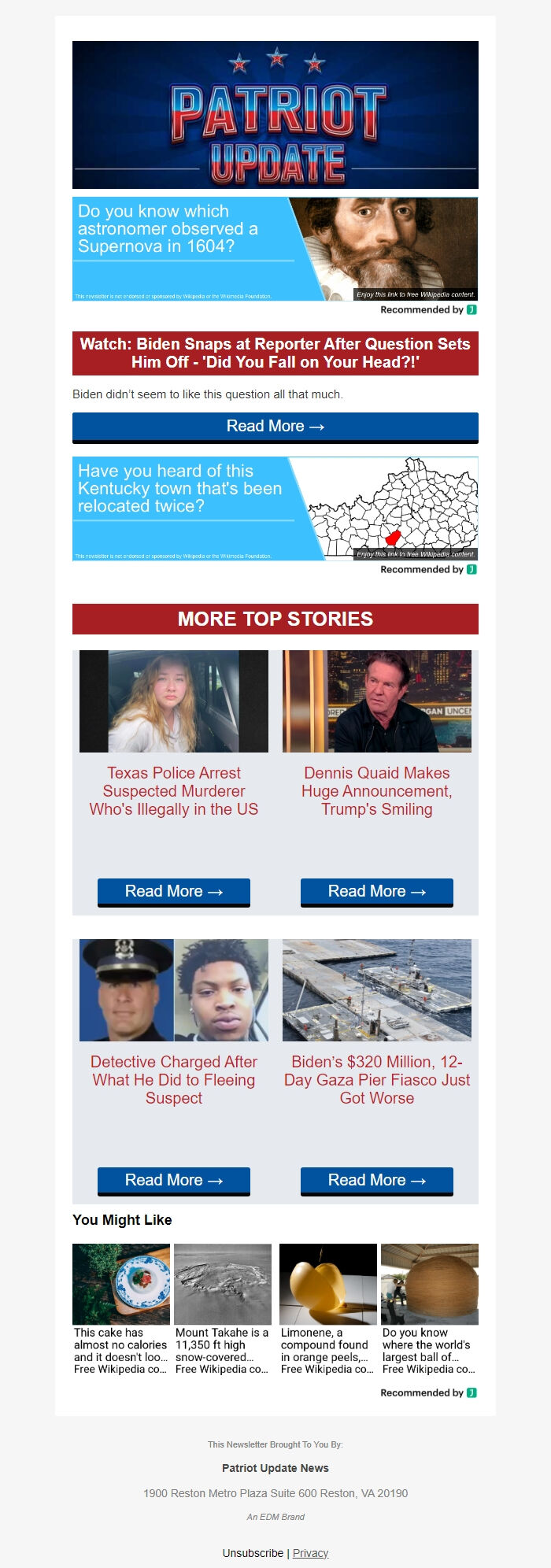Open the Privacy link in the footer
The height and width of the screenshot is (1568, 551).
pos(310,1553)
